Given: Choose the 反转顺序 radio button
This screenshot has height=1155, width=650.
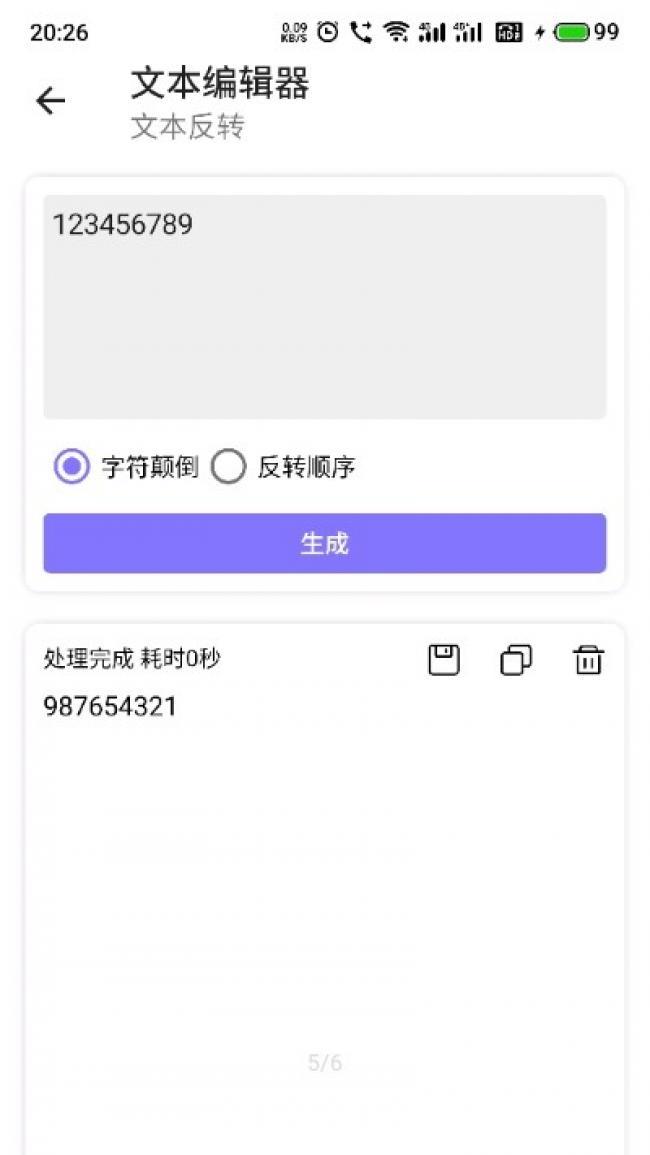Looking at the screenshot, I should (x=229, y=466).
